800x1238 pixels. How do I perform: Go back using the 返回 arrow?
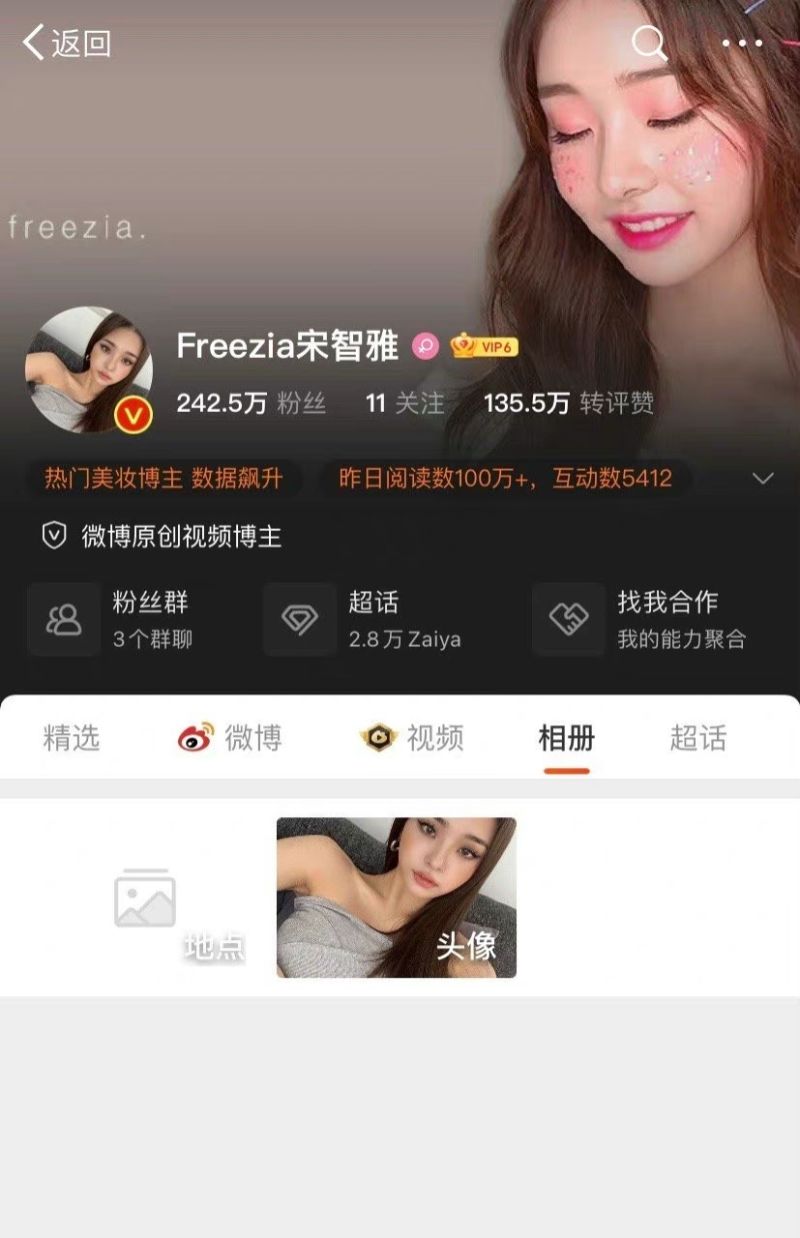pyautogui.click(x=66, y=43)
